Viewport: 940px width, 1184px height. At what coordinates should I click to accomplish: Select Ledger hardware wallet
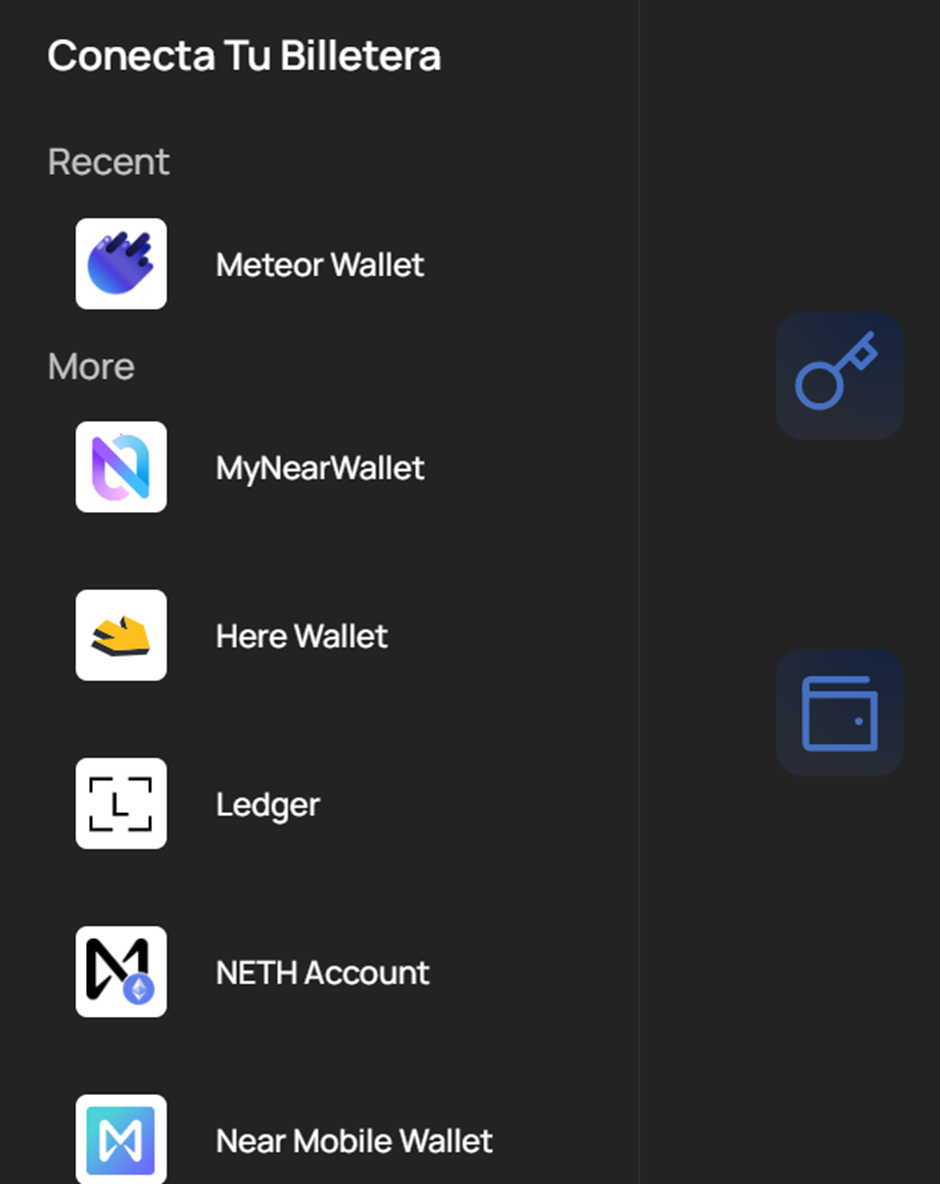(267, 804)
